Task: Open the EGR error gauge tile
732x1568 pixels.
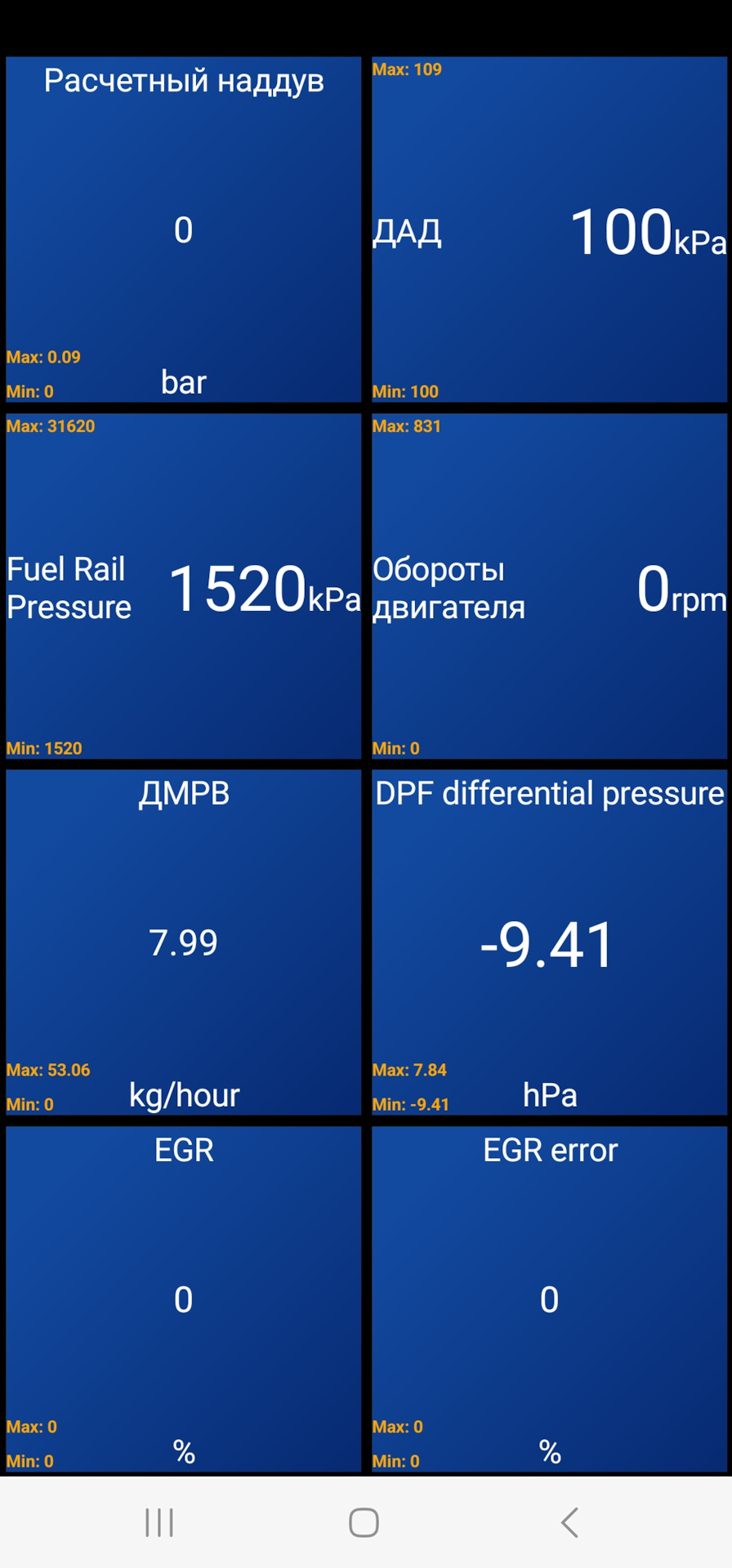Action: click(549, 1299)
